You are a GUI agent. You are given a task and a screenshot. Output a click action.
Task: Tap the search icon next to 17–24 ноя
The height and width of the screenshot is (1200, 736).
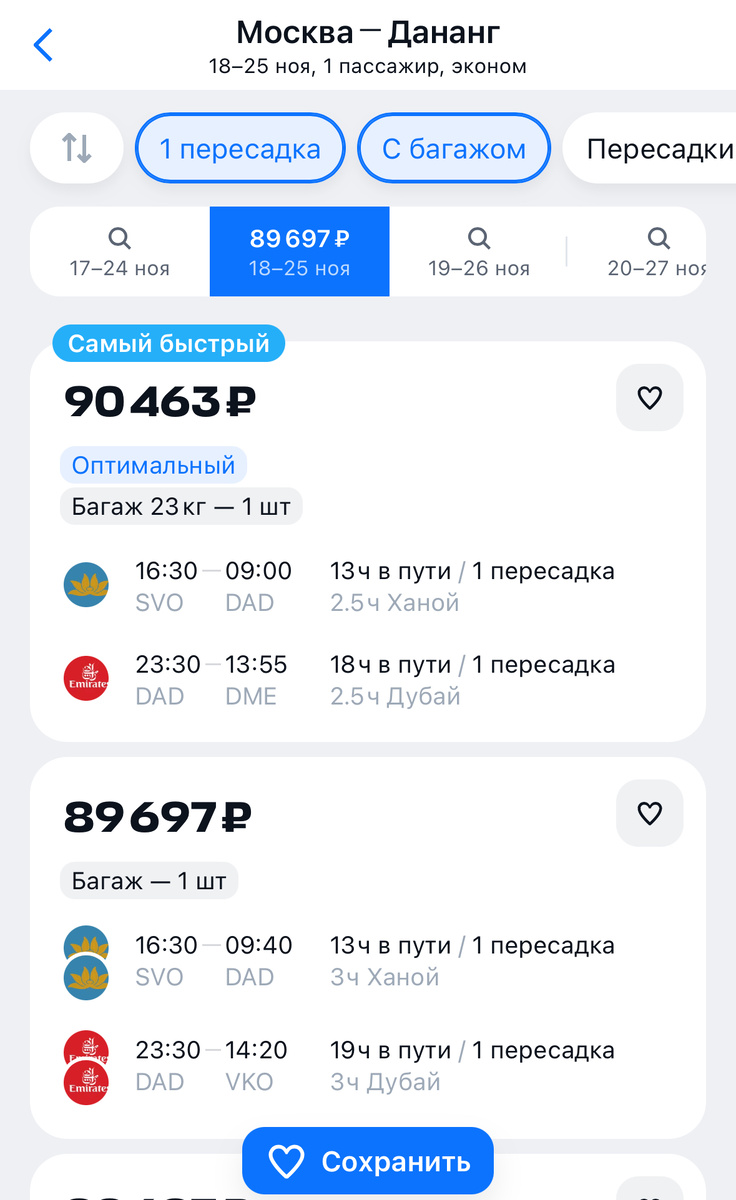pos(119,238)
